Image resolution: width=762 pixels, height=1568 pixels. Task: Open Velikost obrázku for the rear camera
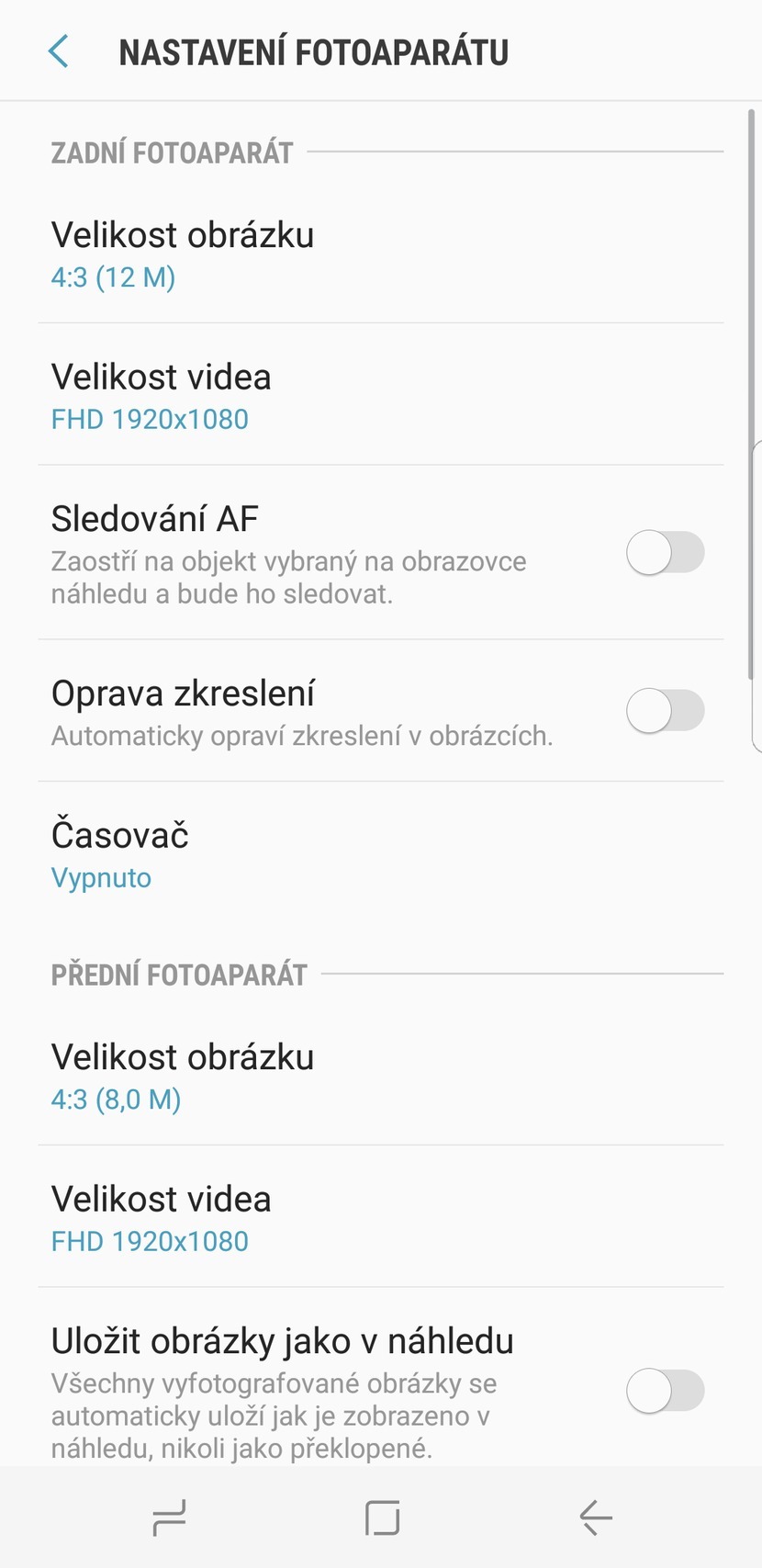click(183, 235)
